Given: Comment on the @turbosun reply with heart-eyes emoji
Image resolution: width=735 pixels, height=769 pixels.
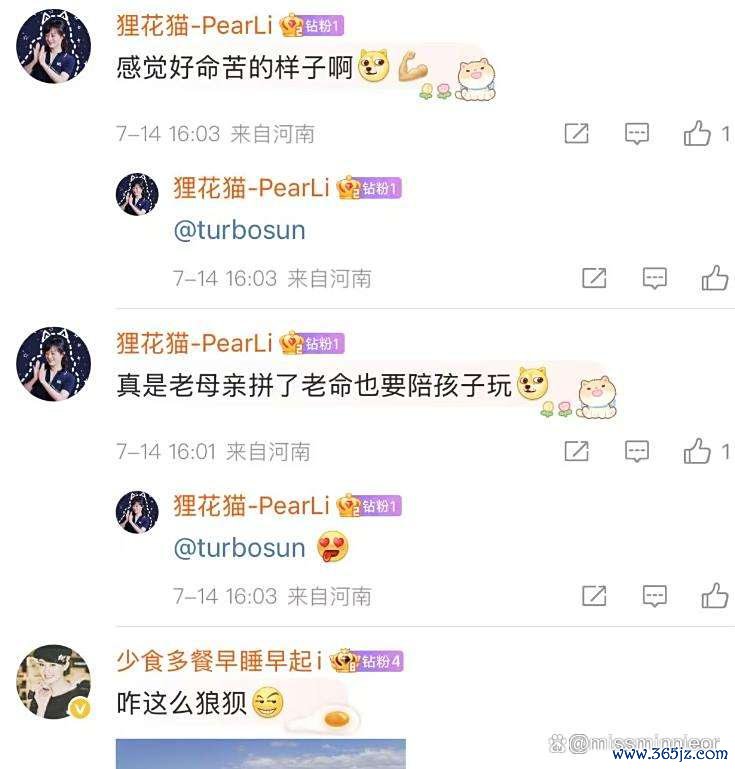Looking at the screenshot, I should [655, 596].
